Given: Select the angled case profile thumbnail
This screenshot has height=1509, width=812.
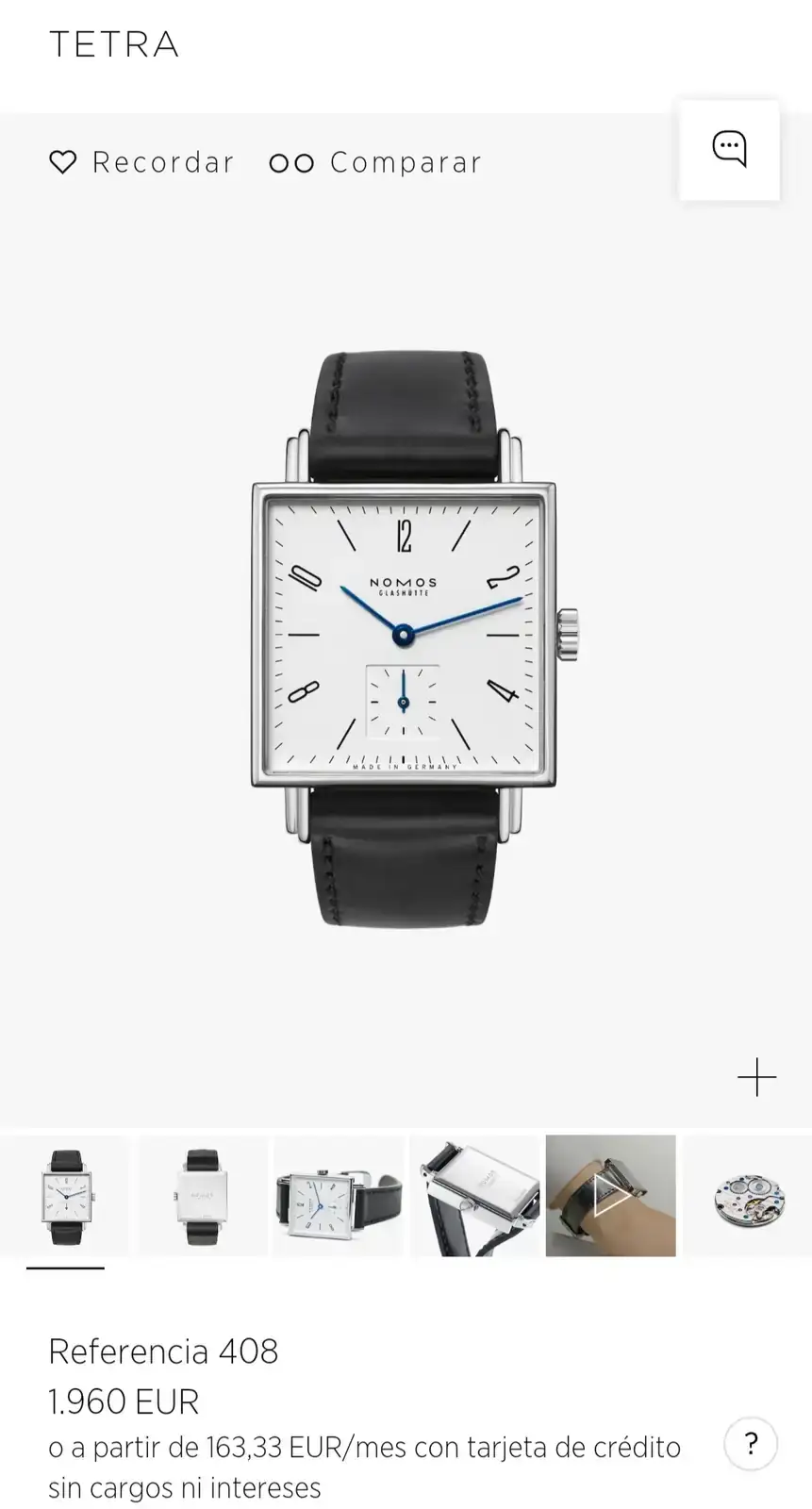Looking at the screenshot, I should click(x=474, y=1196).
